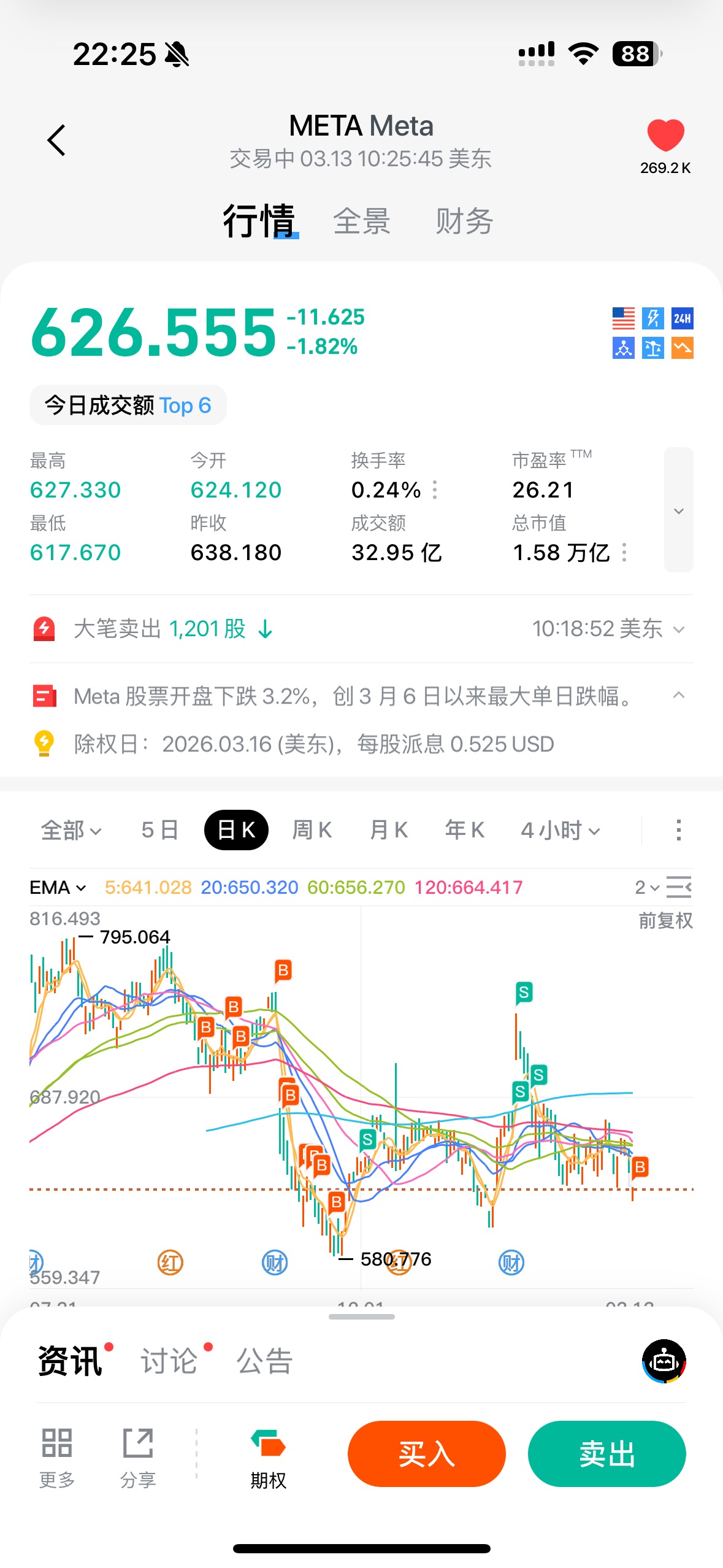Select the 月K chart period
The width and height of the screenshot is (723, 1568).
(388, 831)
